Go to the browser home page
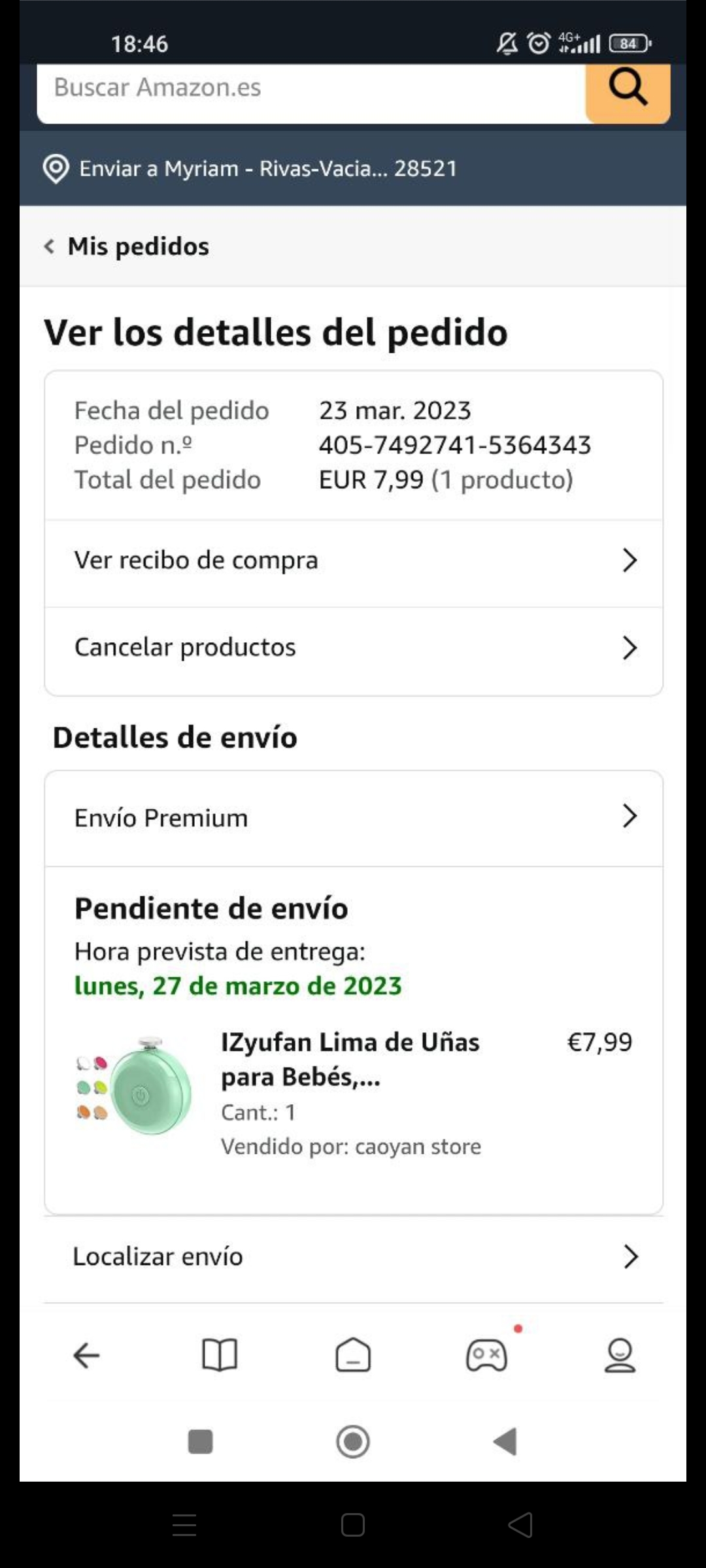The width and height of the screenshot is (706, 1568). click(x=353, y=1356)
